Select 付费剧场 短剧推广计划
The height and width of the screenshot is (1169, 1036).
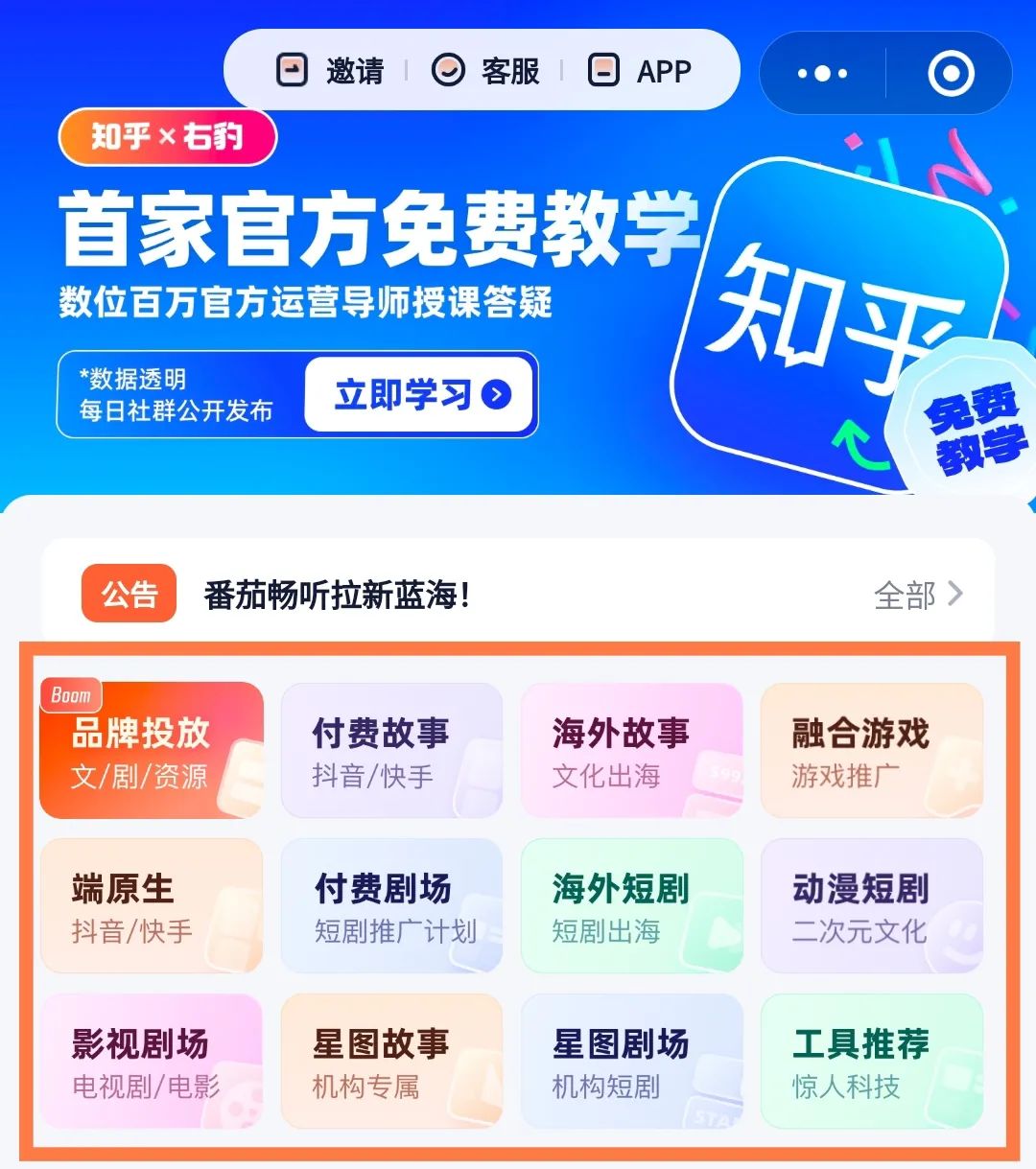(391, 906)
